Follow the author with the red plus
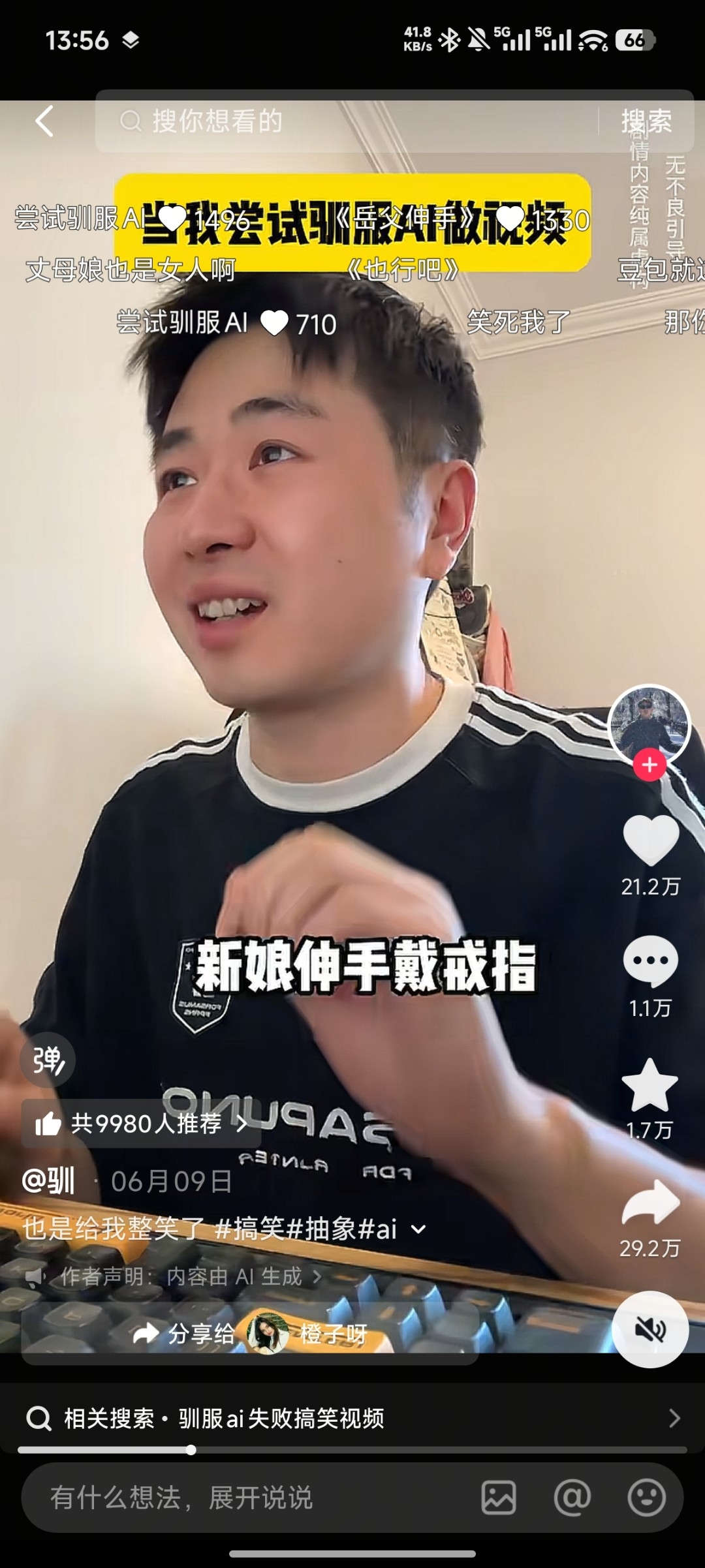This screenshot has height=1568, width=705. point(649,765)
